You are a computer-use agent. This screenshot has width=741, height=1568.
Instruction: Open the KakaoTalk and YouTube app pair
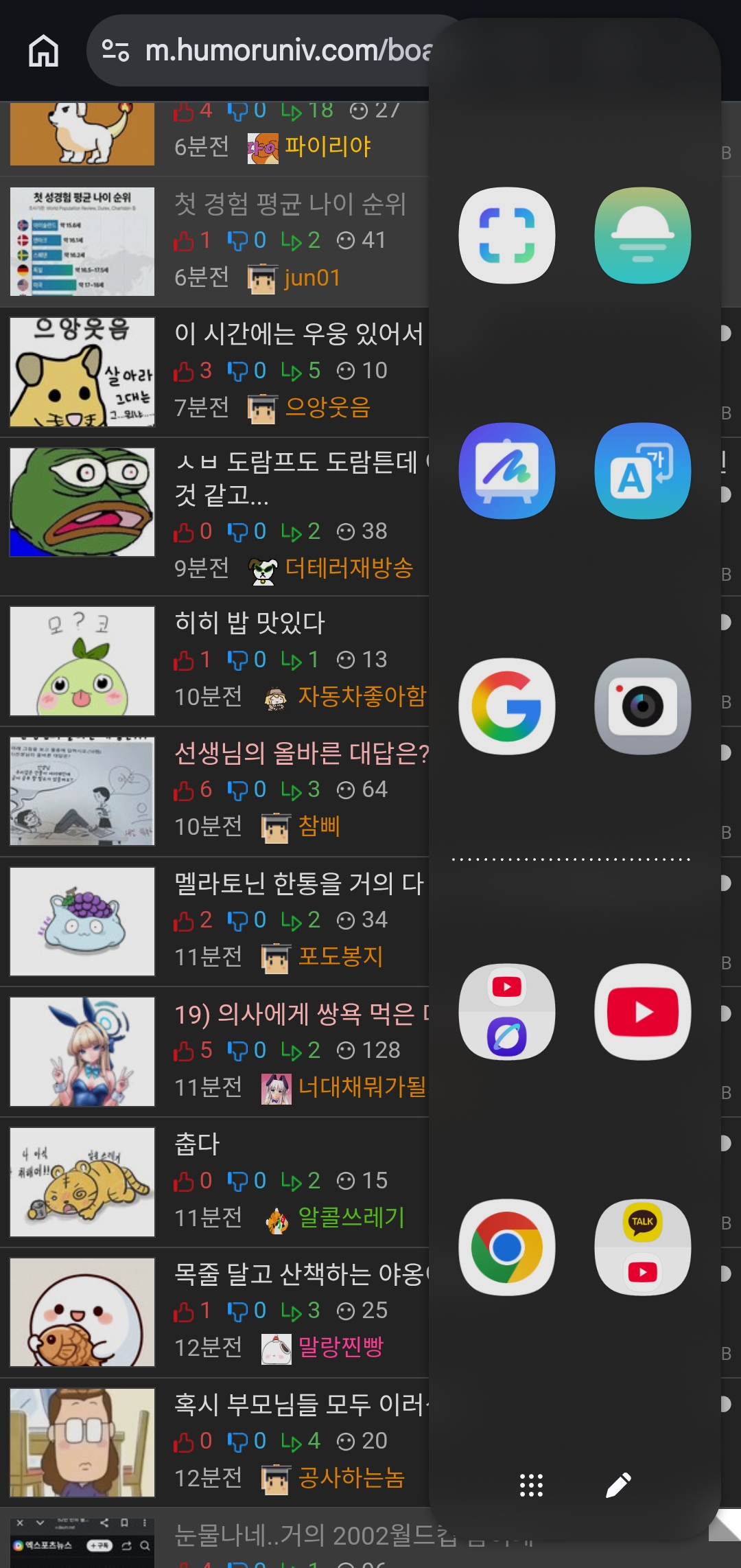642,1247
